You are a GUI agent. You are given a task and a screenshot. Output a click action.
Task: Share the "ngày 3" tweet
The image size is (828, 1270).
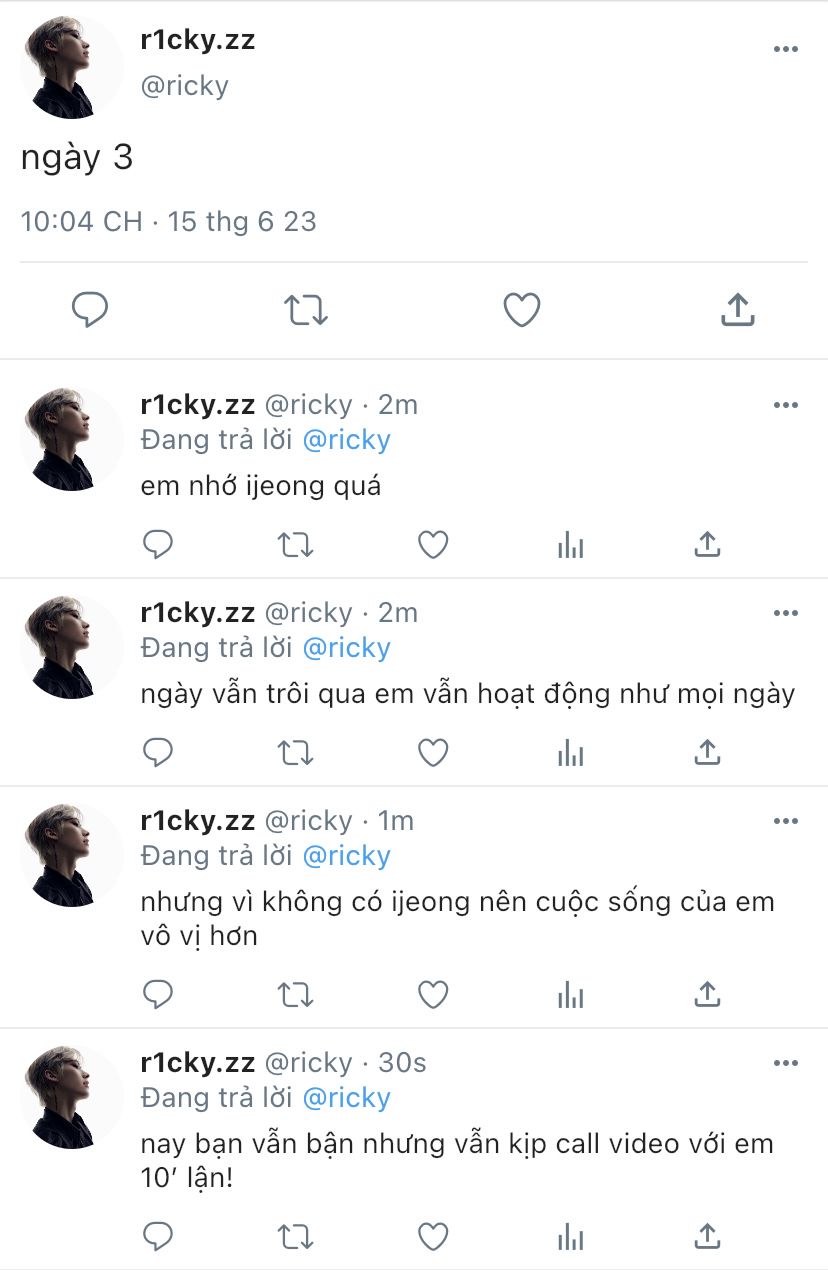[737, 310]
